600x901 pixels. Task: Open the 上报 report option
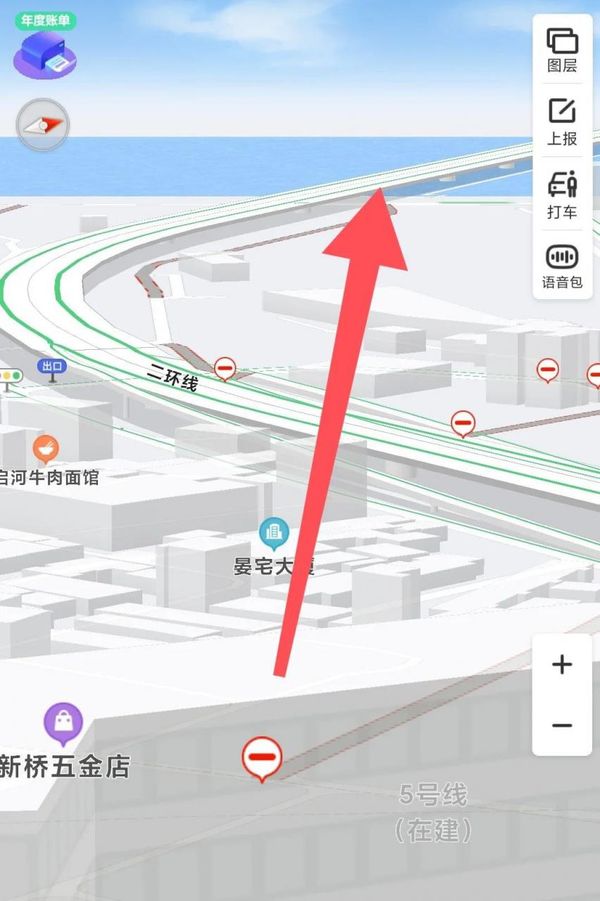click(x=562, y=122)
